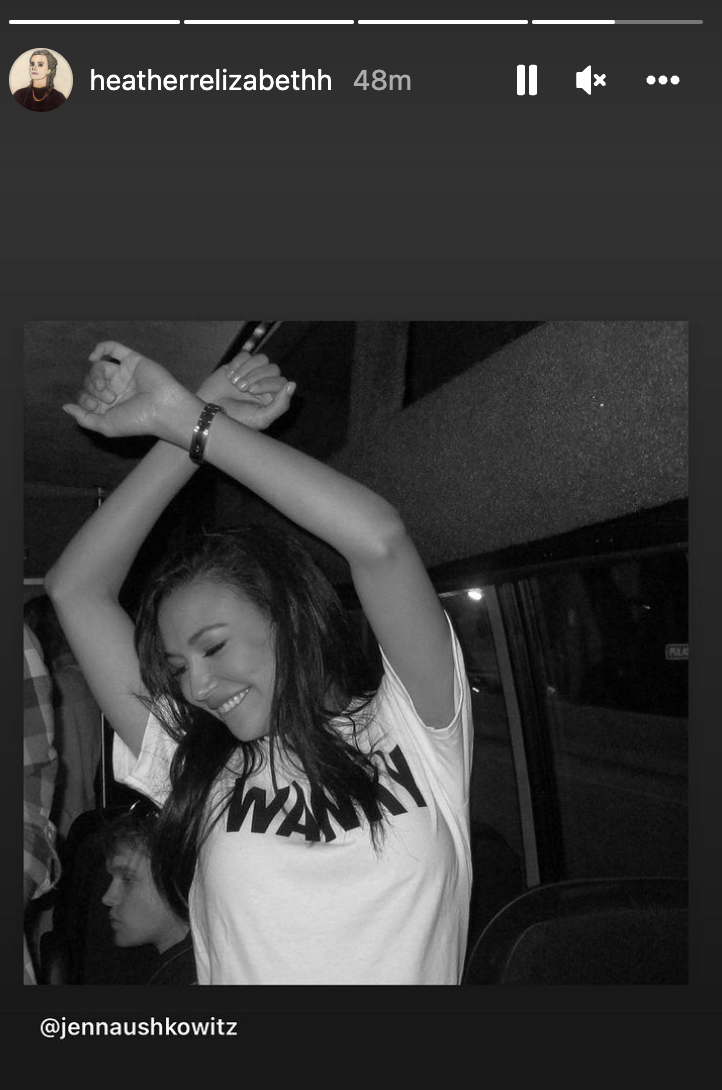
Task: Unmute the story audio
Action: tap(590, 80)
